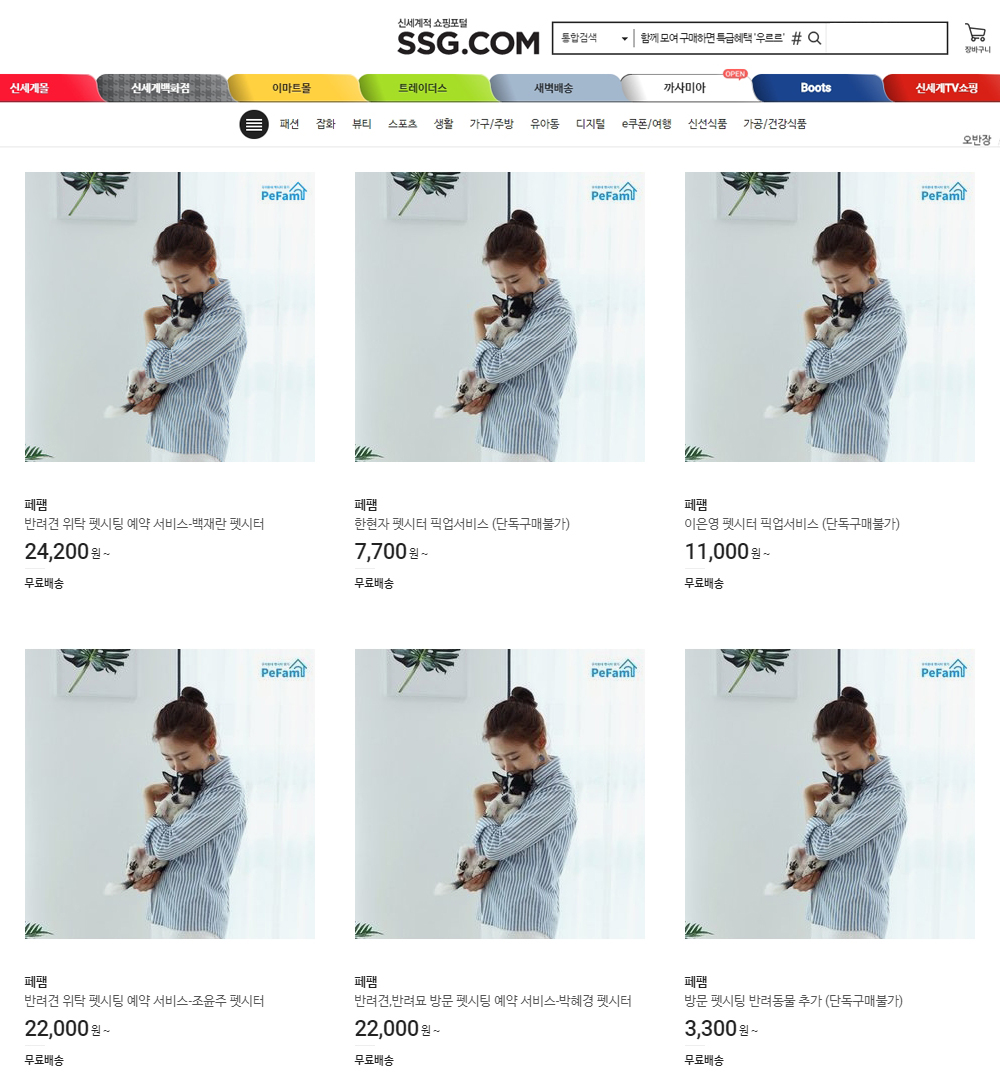Open the 통합검색 search scope dropdown
The image size is (1000, 1089).
click(592, 37)
